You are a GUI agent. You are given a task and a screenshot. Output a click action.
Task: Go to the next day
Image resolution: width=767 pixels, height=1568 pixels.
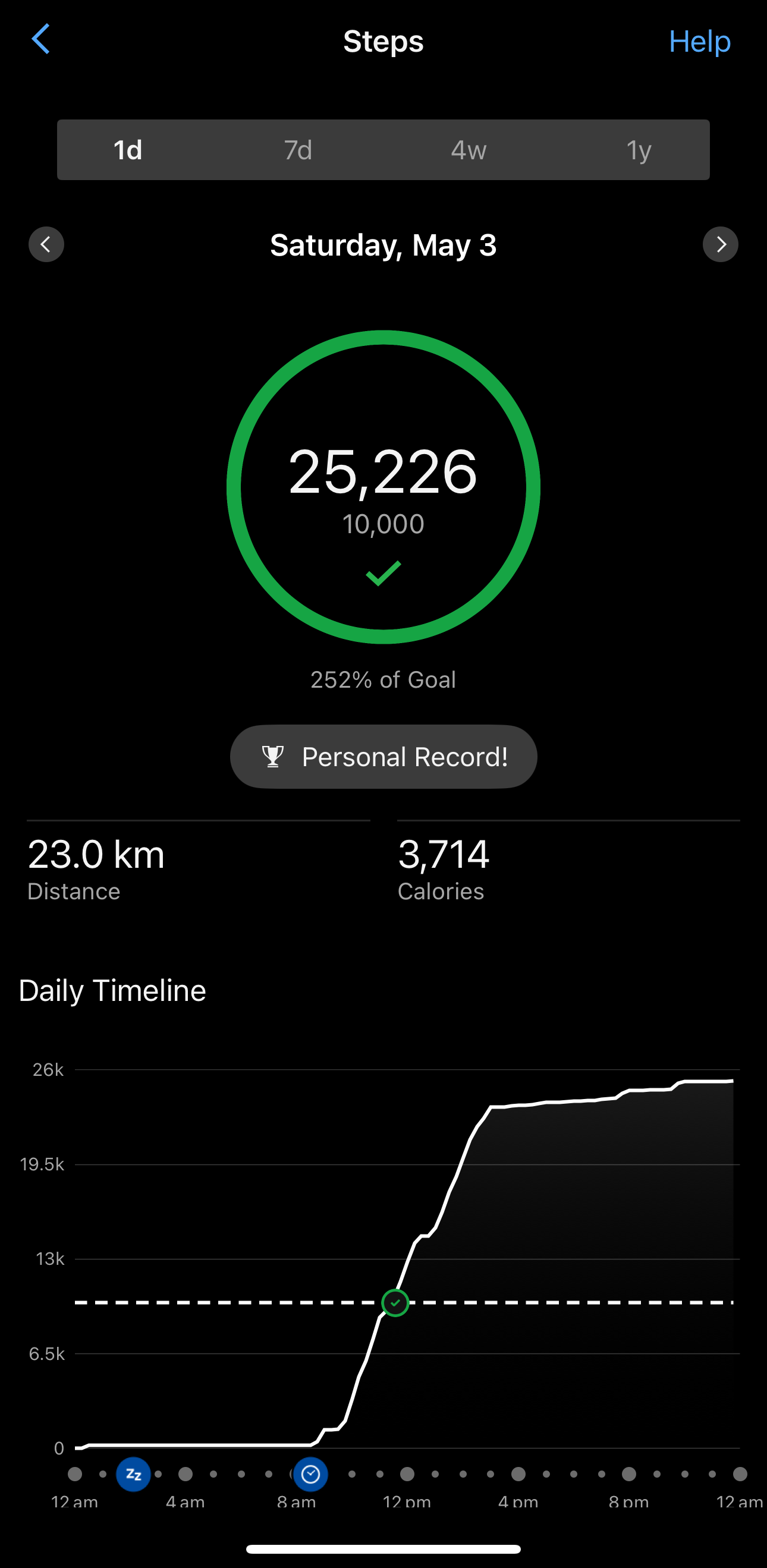720,245
